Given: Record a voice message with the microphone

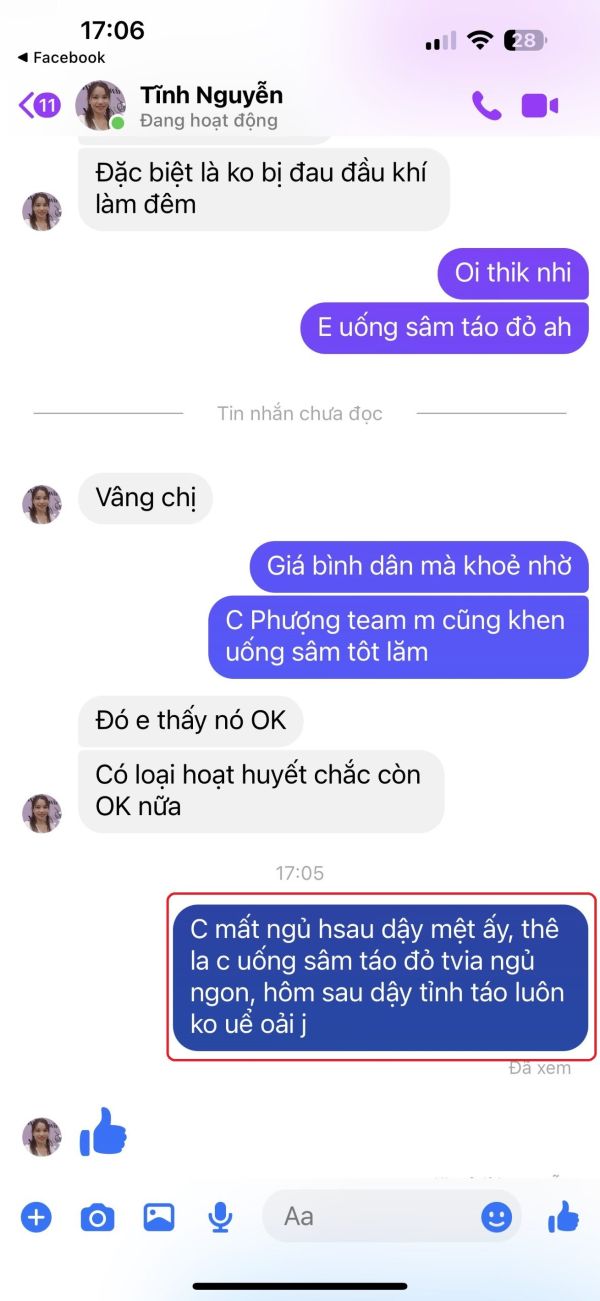Looking at the screenshot, I should pyautogui.click(x=220, y=1217).
